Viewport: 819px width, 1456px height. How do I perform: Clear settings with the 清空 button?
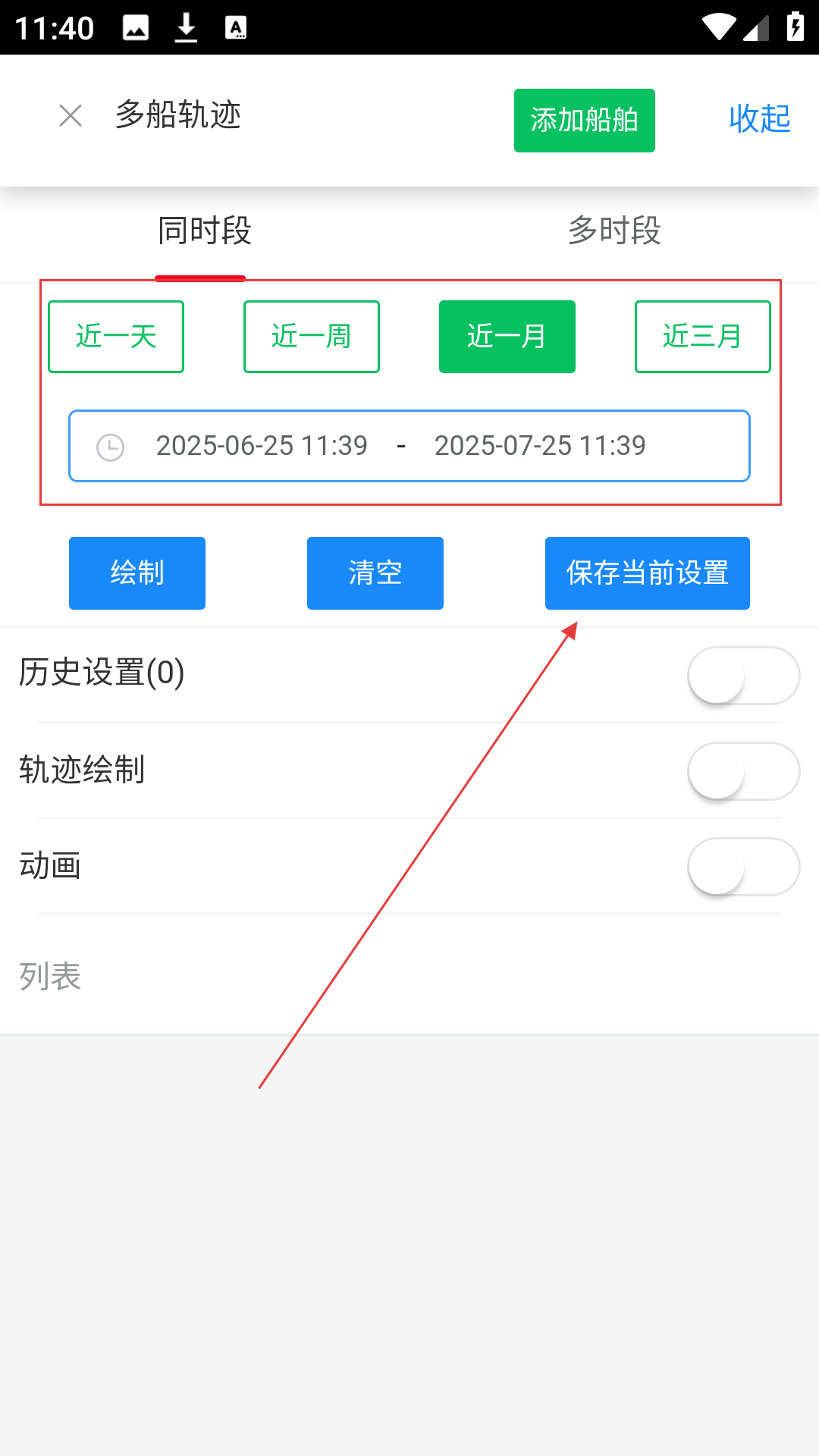click(x=375, y=573)
